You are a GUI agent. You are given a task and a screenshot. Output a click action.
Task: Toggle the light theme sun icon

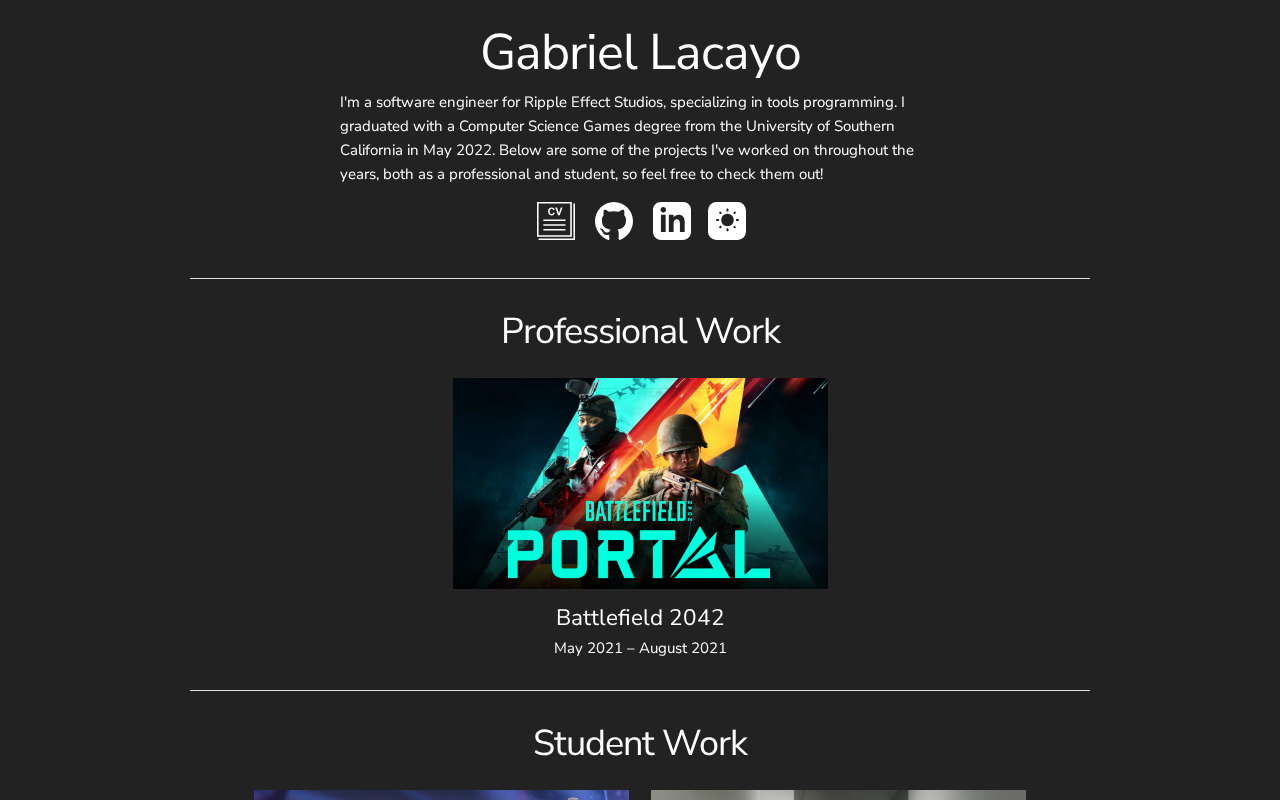(727, 221)
